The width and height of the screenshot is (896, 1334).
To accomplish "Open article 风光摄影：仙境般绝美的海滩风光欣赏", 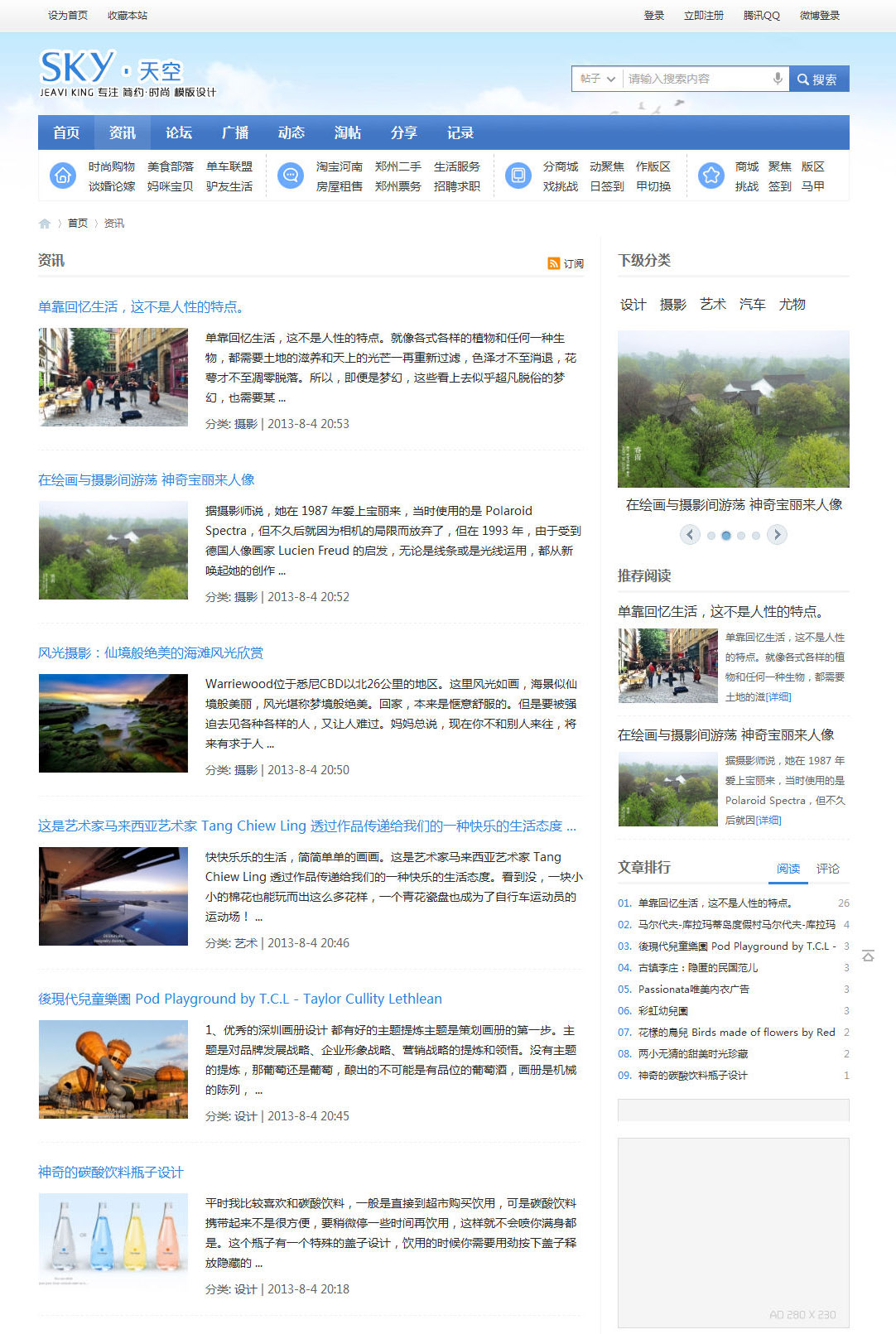I will (151, 653).
